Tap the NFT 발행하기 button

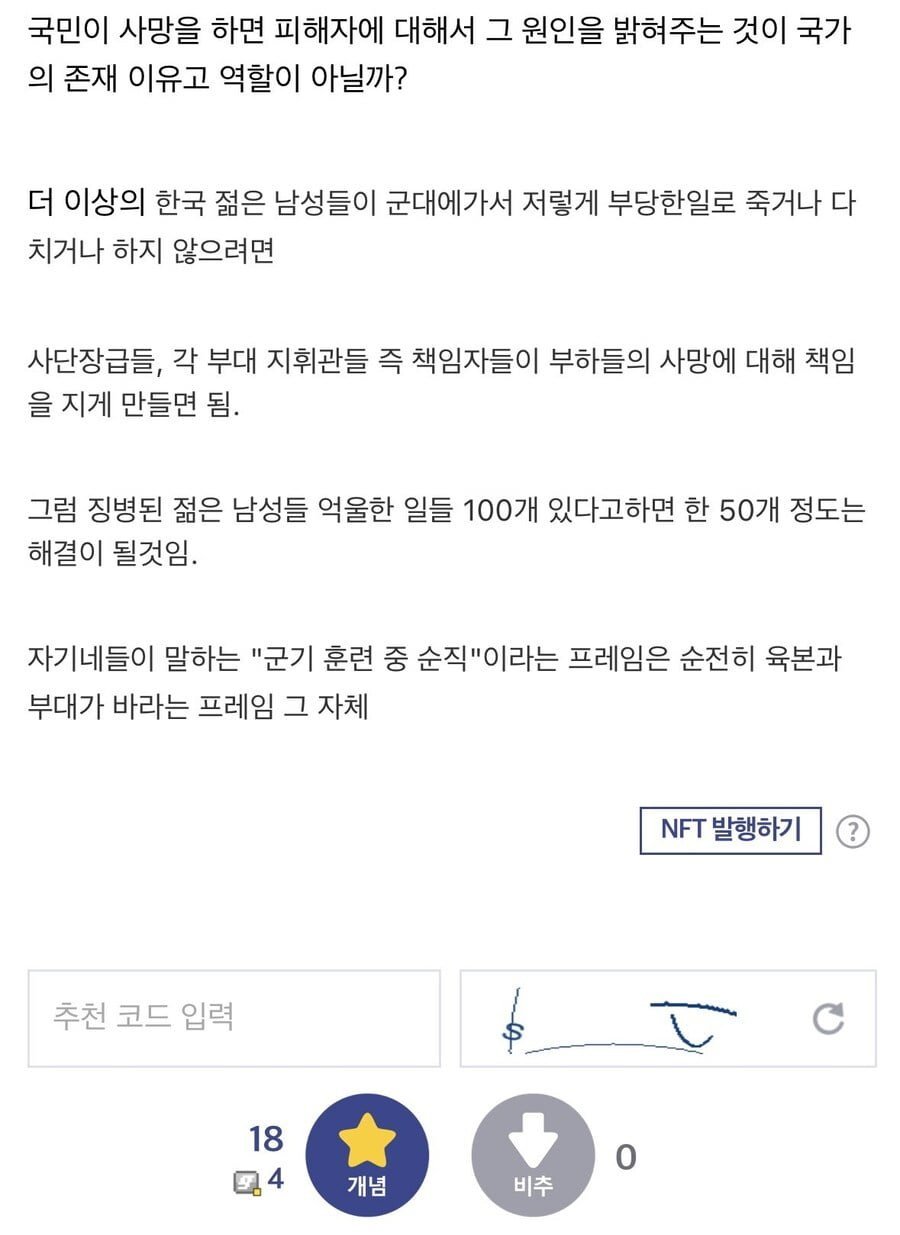pos(730,830)
